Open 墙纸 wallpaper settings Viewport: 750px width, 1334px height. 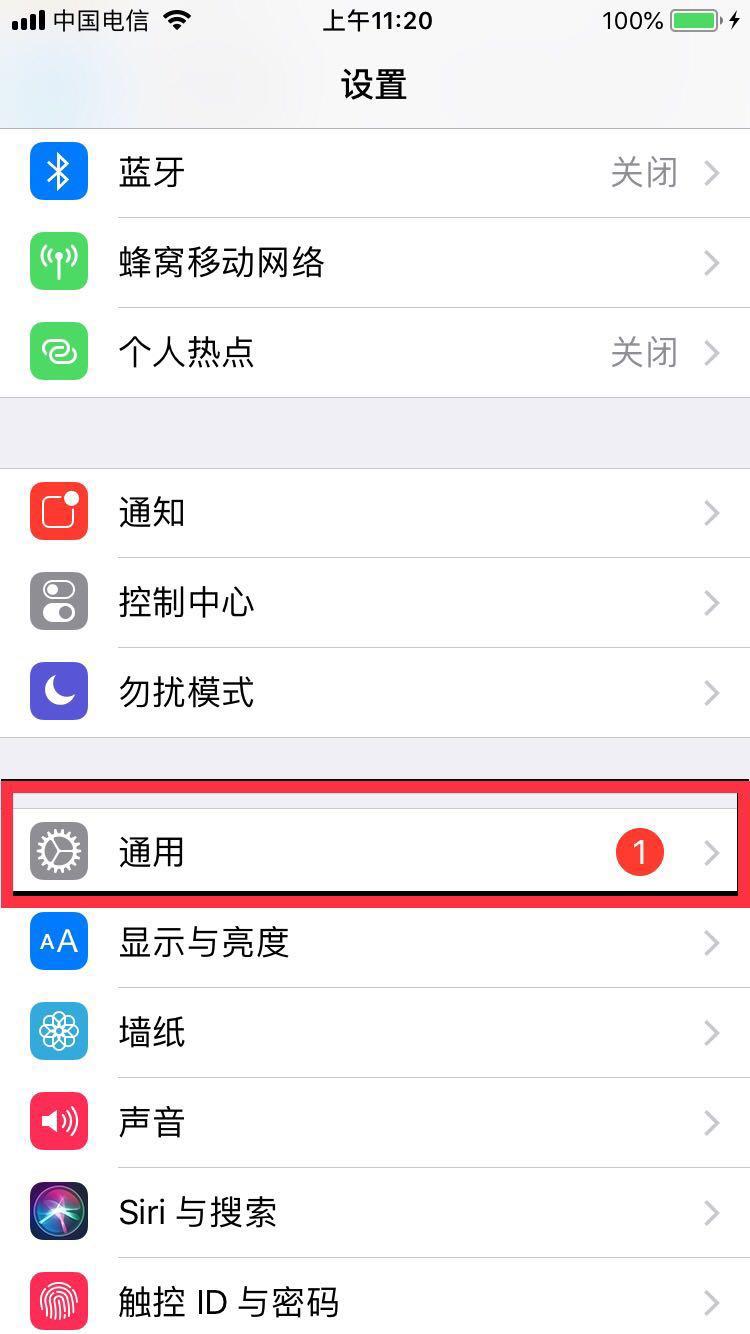pos(375,1033)
